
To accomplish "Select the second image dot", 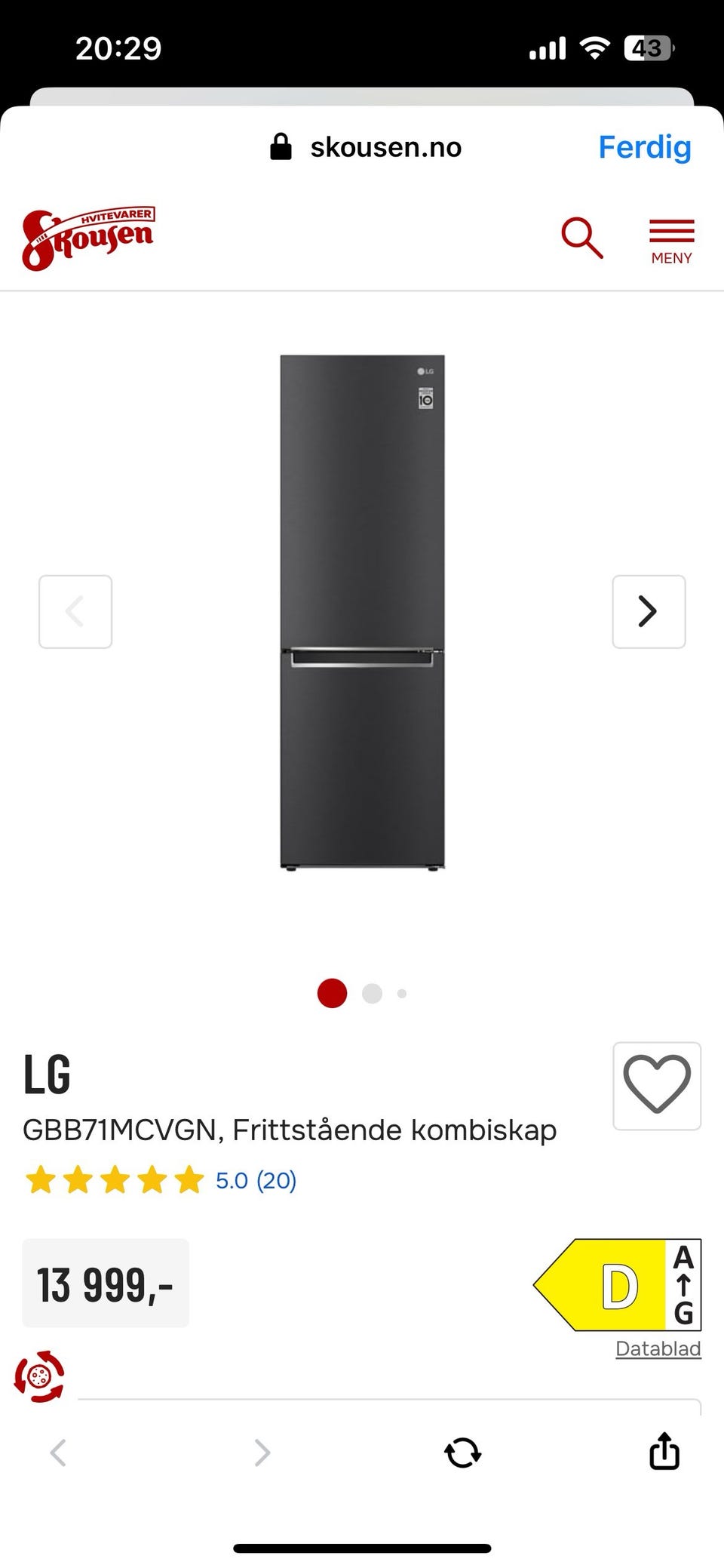I will point(372,993).
